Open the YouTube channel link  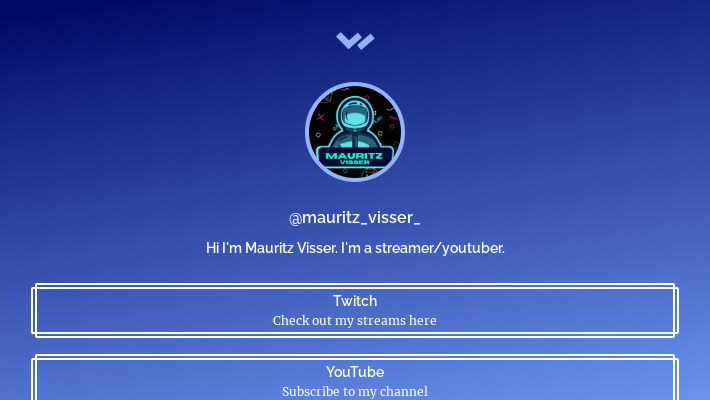(355, 380)
